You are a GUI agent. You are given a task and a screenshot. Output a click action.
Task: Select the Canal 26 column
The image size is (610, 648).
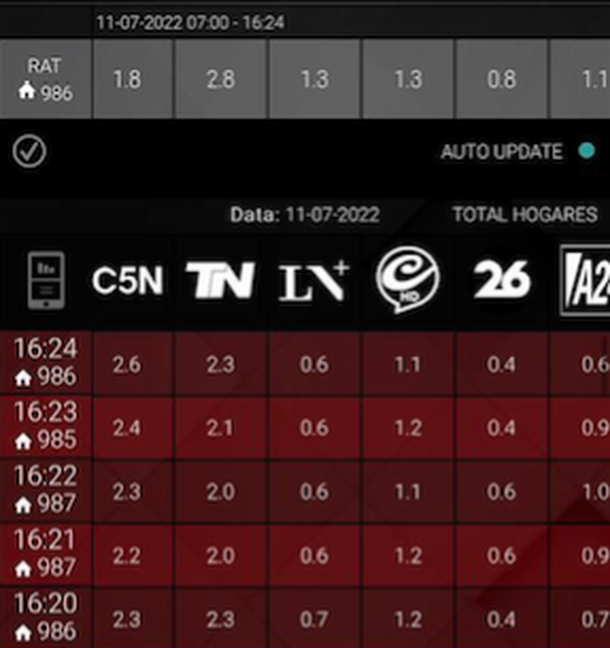[501, 281]
